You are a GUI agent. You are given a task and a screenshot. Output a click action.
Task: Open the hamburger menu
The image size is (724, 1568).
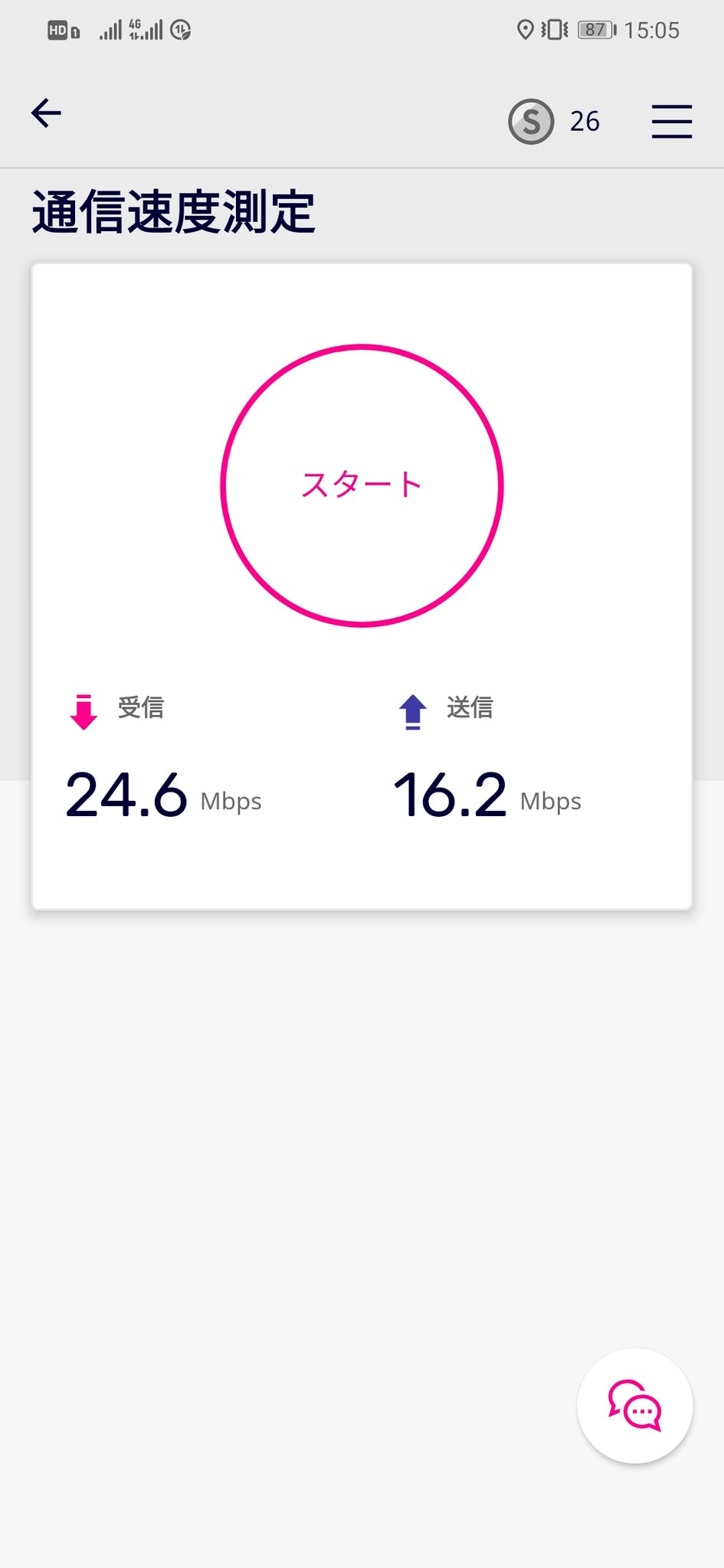coord(672,122)
